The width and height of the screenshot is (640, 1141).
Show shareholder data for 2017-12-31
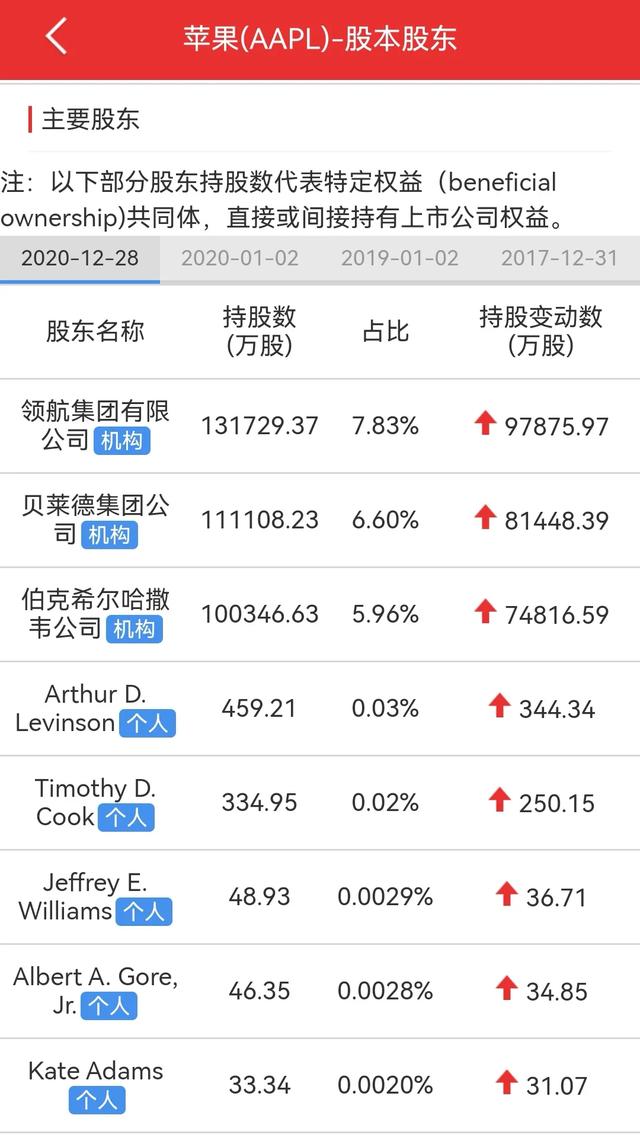[559, 258]
